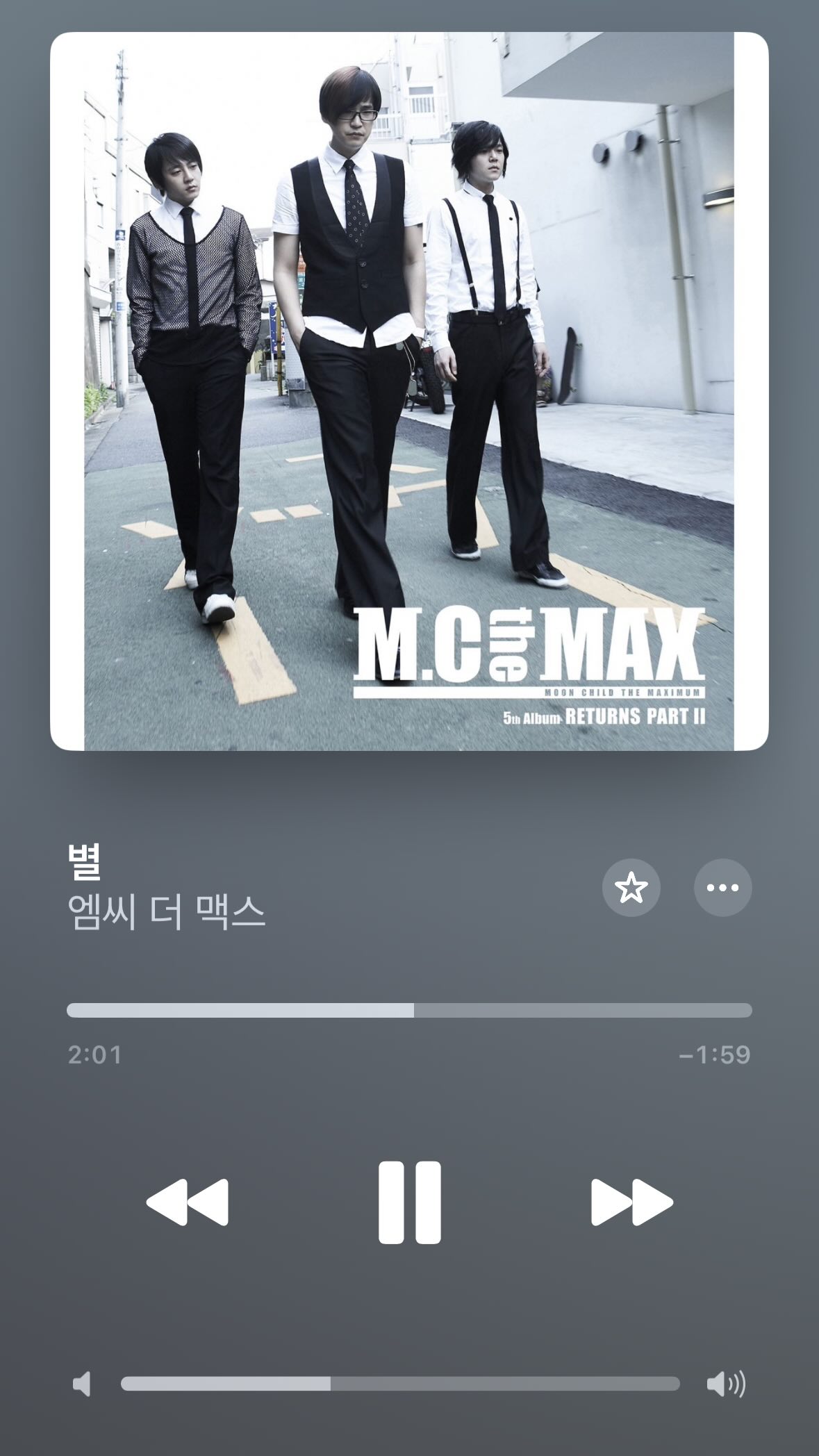Screen dimensions: 819x1456
Task: Open the three-dot more options menu
Action: (x=722, y=888)
